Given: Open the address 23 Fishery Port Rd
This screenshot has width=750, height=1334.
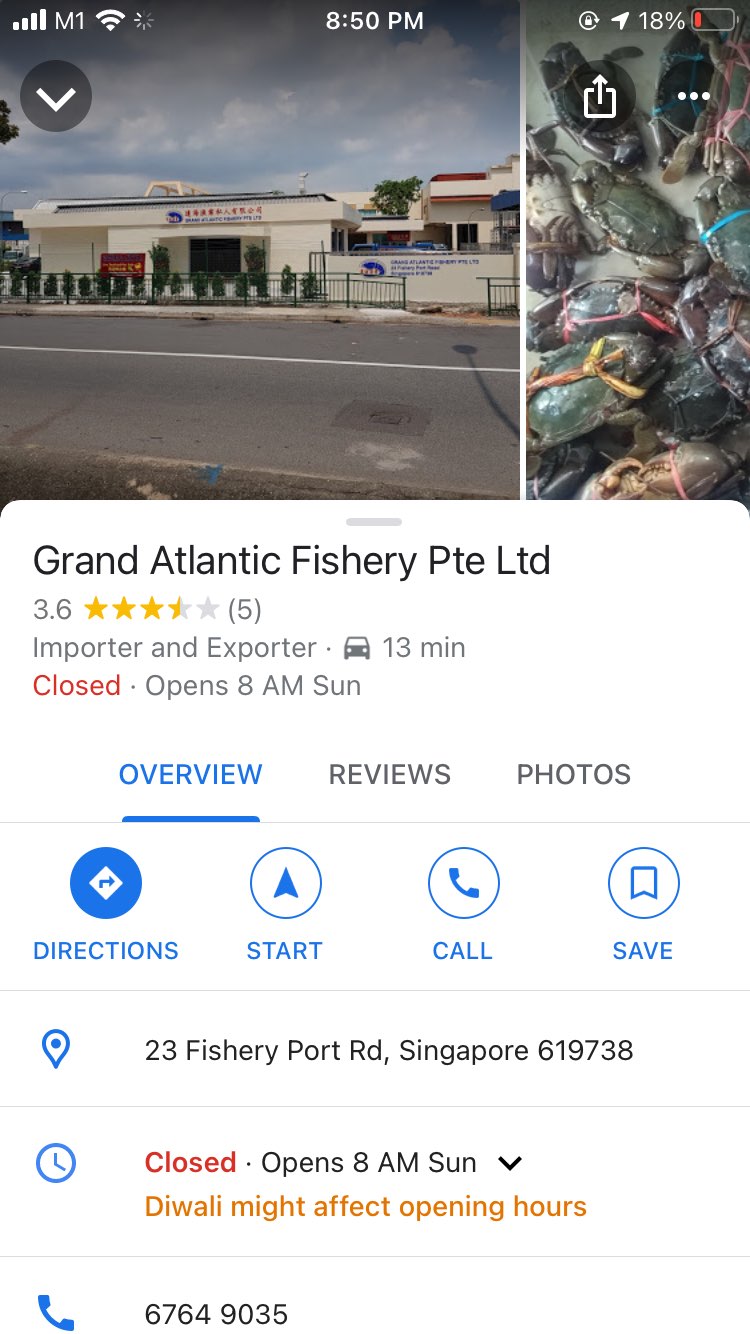Looking at the screenshot, I should [x=388, y=1050].
